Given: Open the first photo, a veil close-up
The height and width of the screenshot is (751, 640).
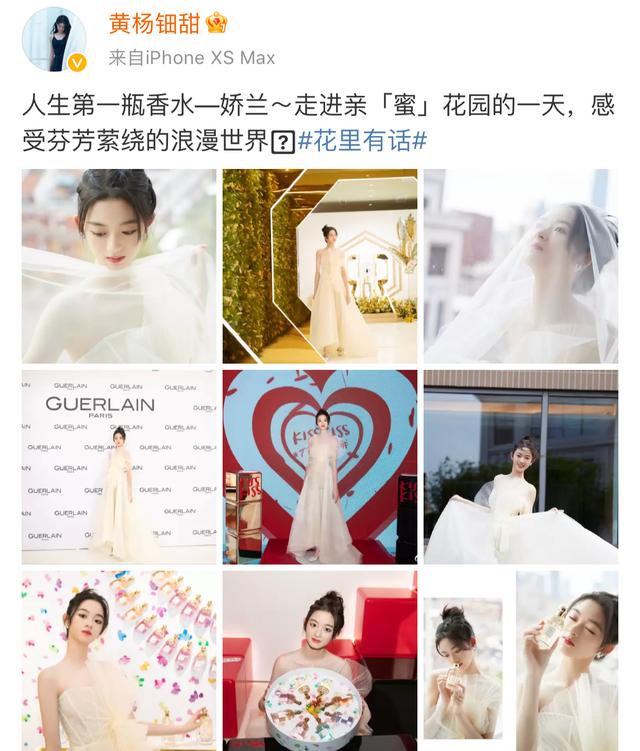Looking at the screenshot, I should pyautogui.click(x=119, y=266).
